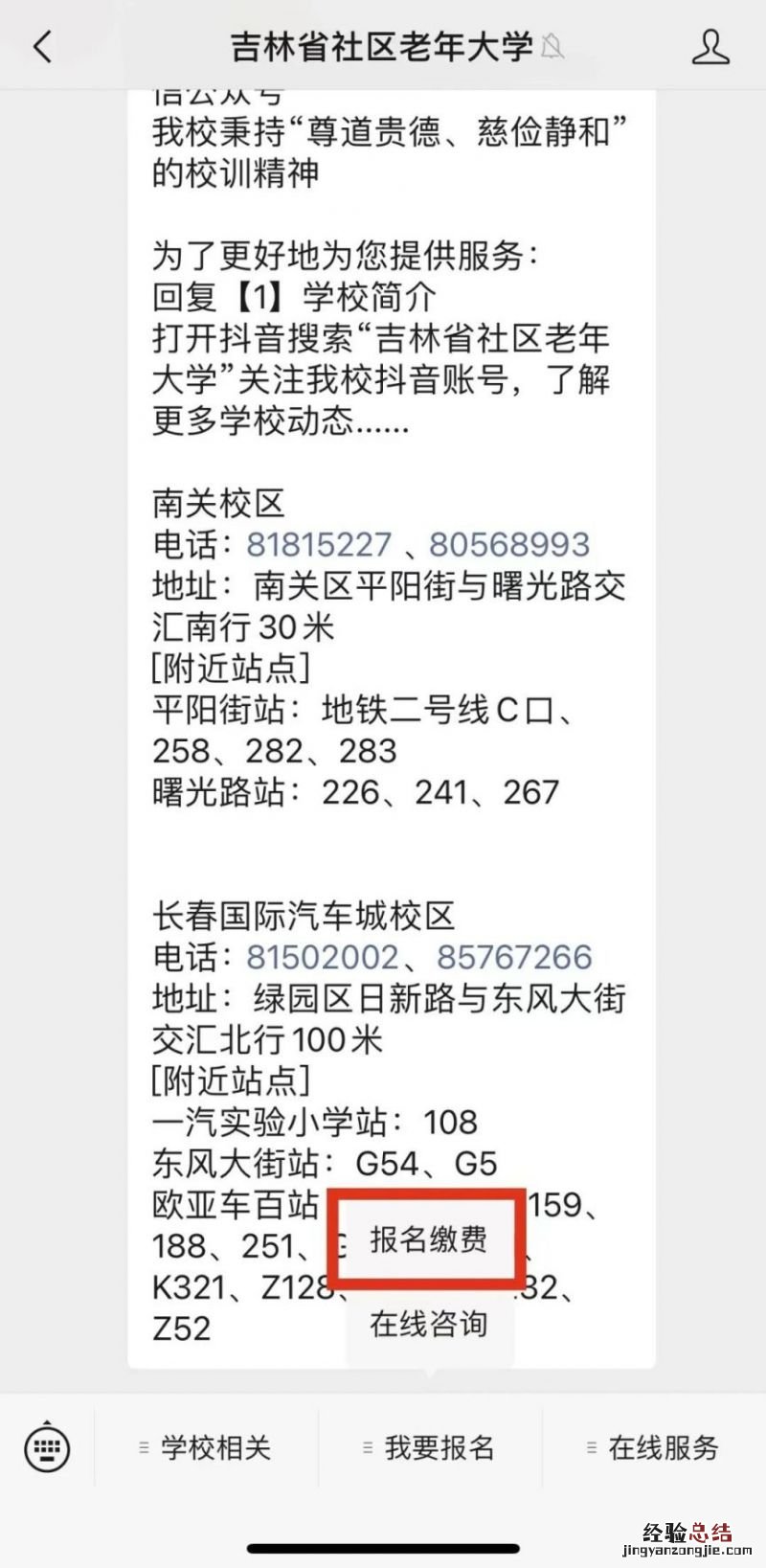Select 报名缴费 from the popup menu

tap(428, 1239)
